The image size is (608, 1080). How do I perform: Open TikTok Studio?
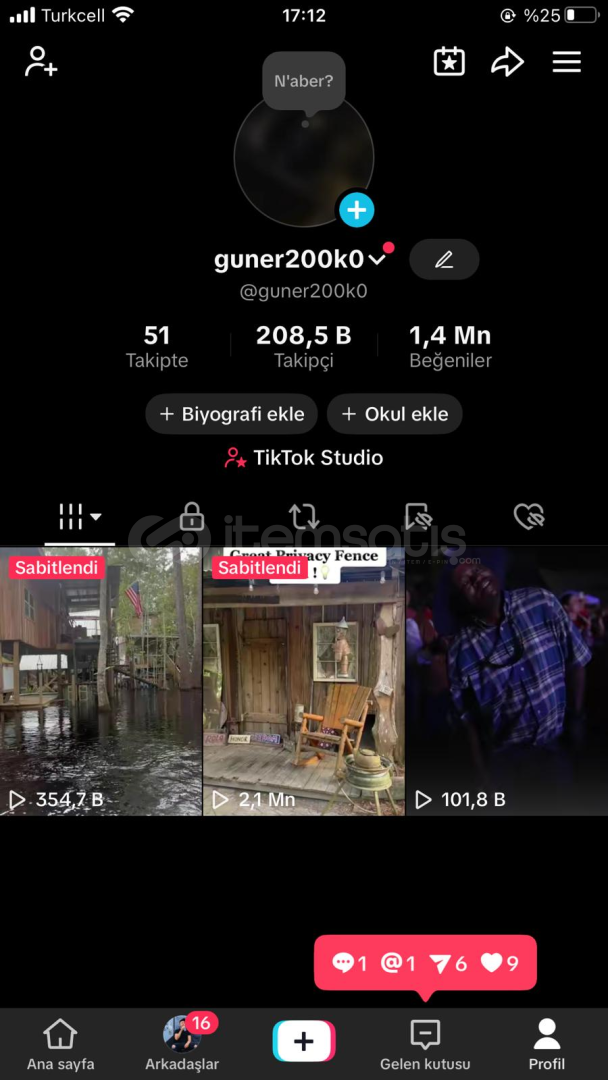pyautogui.click(x=304, y=457)
